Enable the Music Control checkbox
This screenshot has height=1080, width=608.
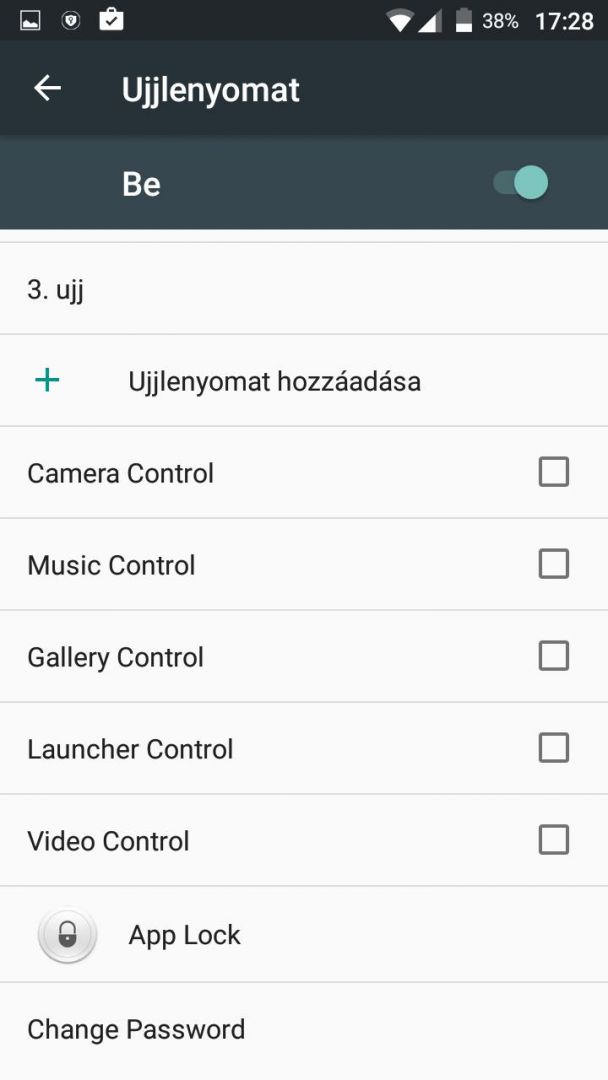(554, 564)
